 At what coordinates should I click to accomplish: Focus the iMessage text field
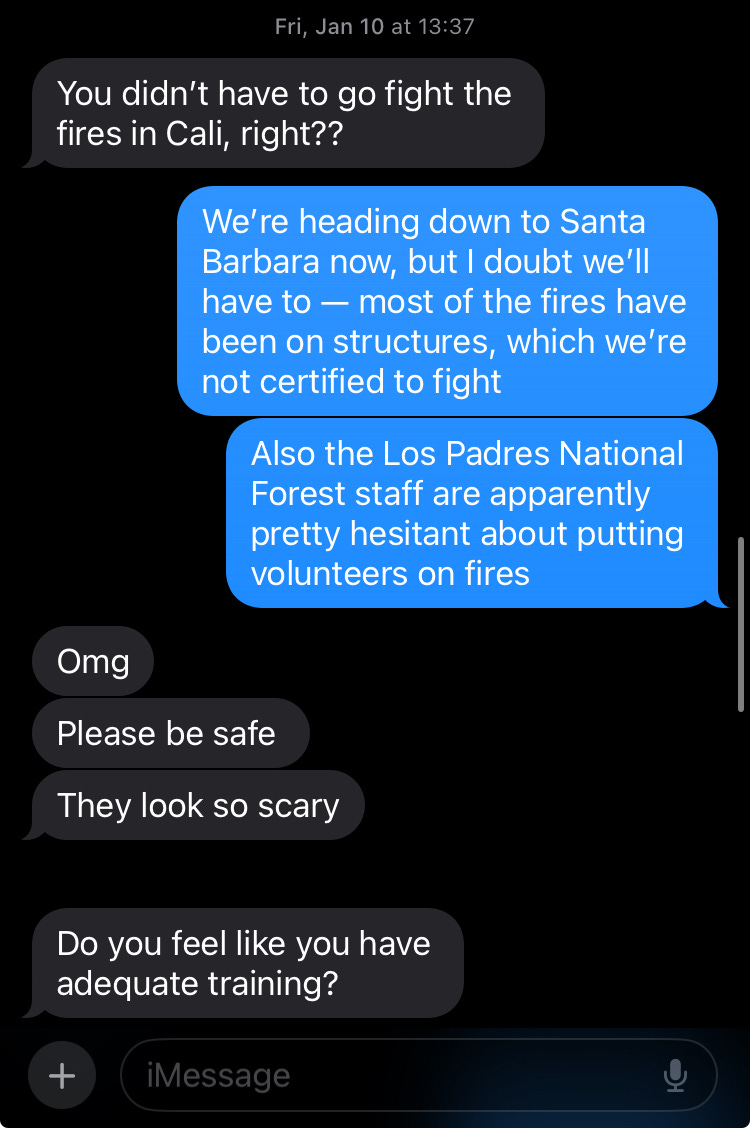pyautogui.click(x=390, y=1076)
